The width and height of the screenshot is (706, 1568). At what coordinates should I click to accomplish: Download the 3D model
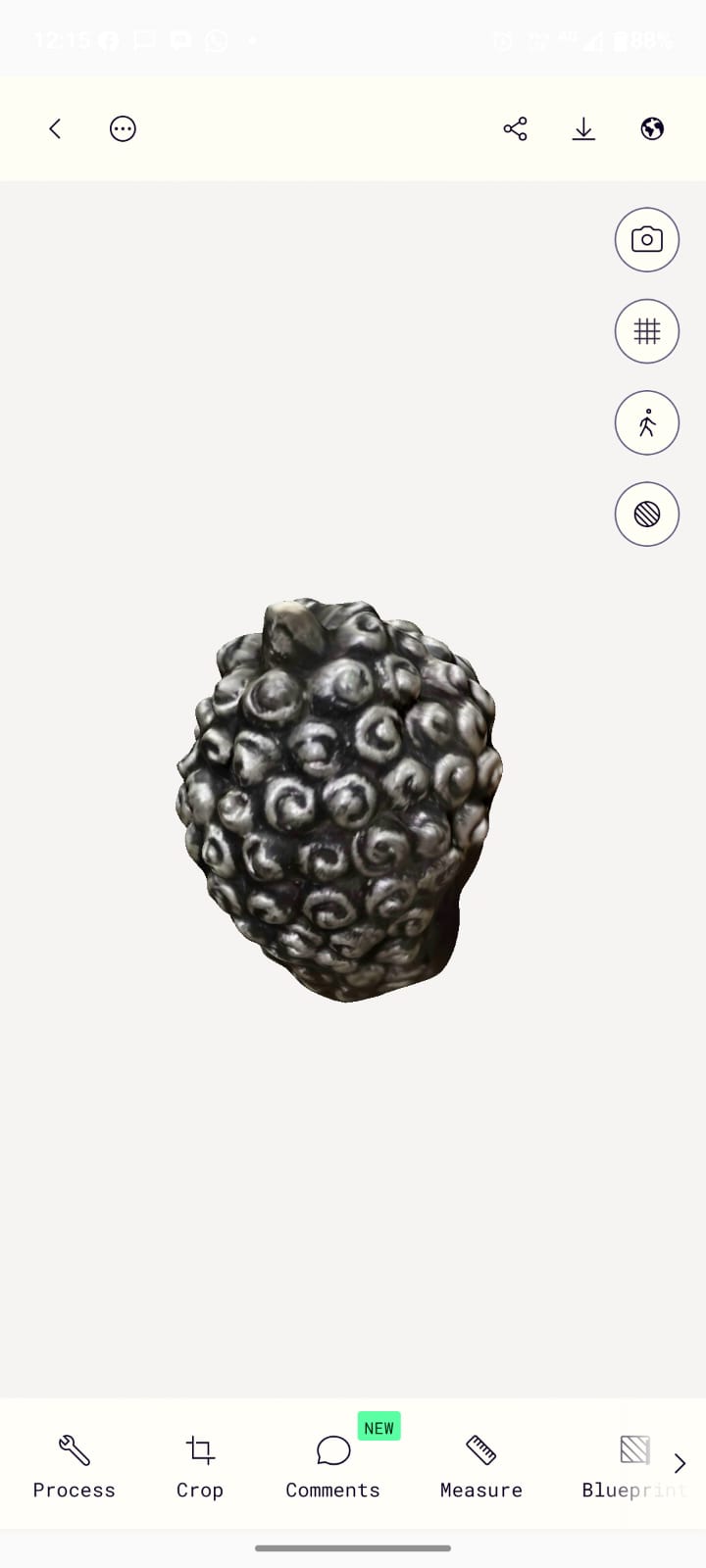coord(583,128)
